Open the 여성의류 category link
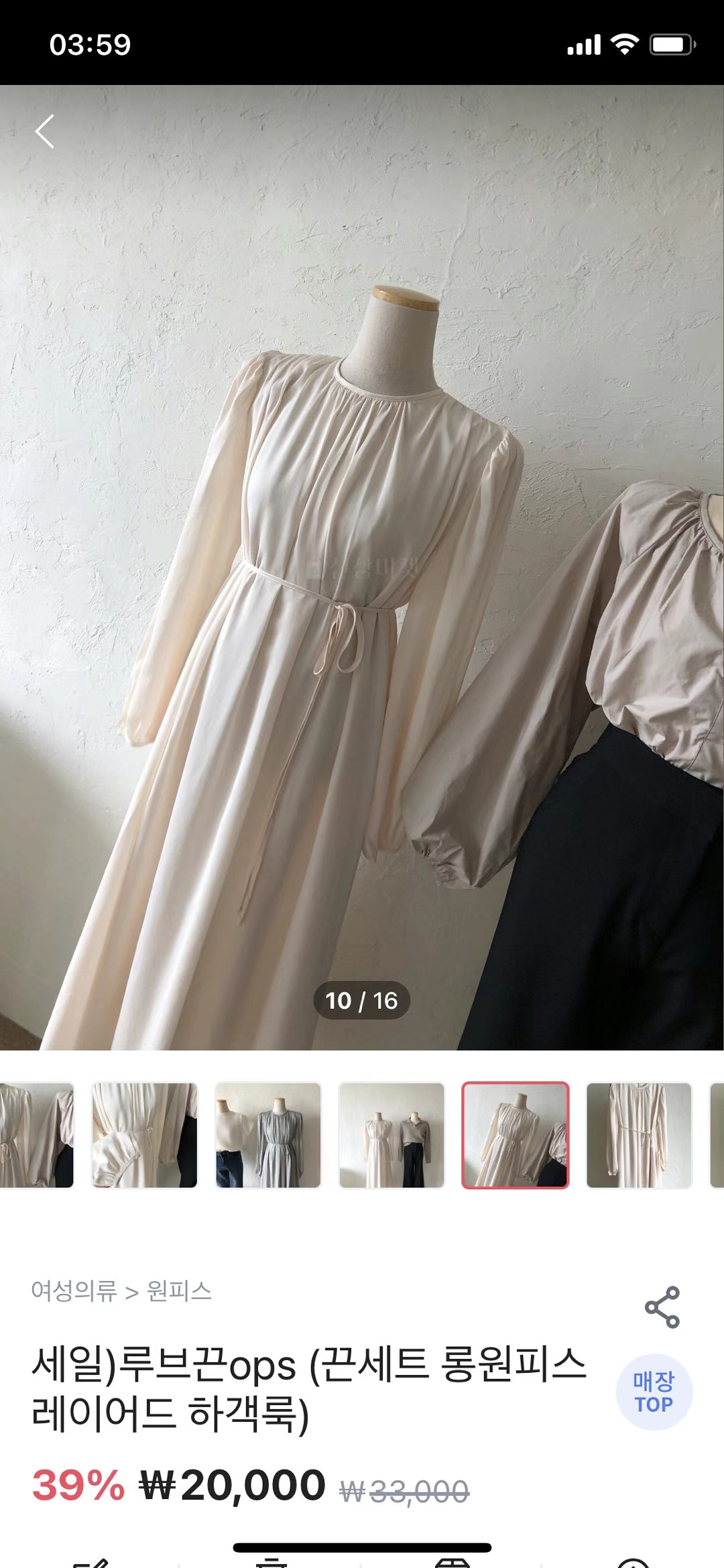The width and height of the screenshot is (724, 1568). [x=74, y=1290]
